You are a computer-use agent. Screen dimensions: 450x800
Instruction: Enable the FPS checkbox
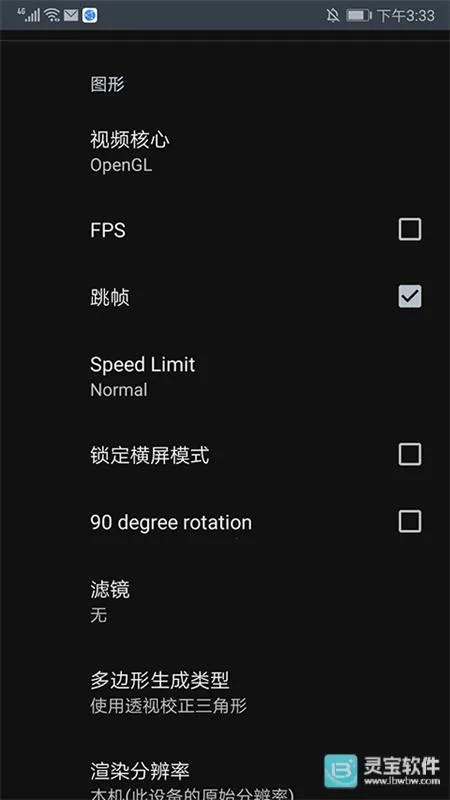click(410, 230)
